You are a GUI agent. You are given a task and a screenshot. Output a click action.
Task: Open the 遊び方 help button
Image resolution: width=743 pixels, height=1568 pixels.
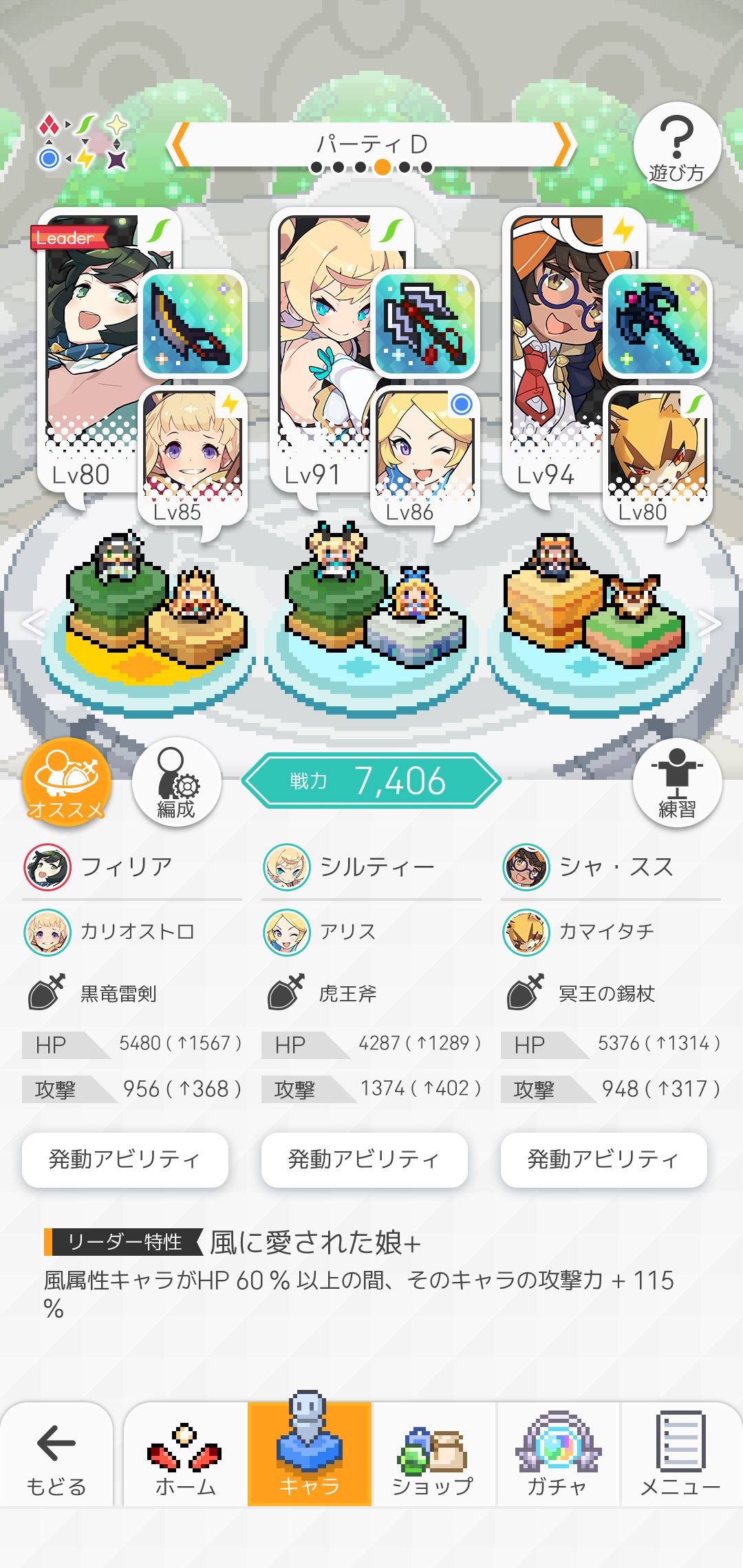click(x=677, y=146)
